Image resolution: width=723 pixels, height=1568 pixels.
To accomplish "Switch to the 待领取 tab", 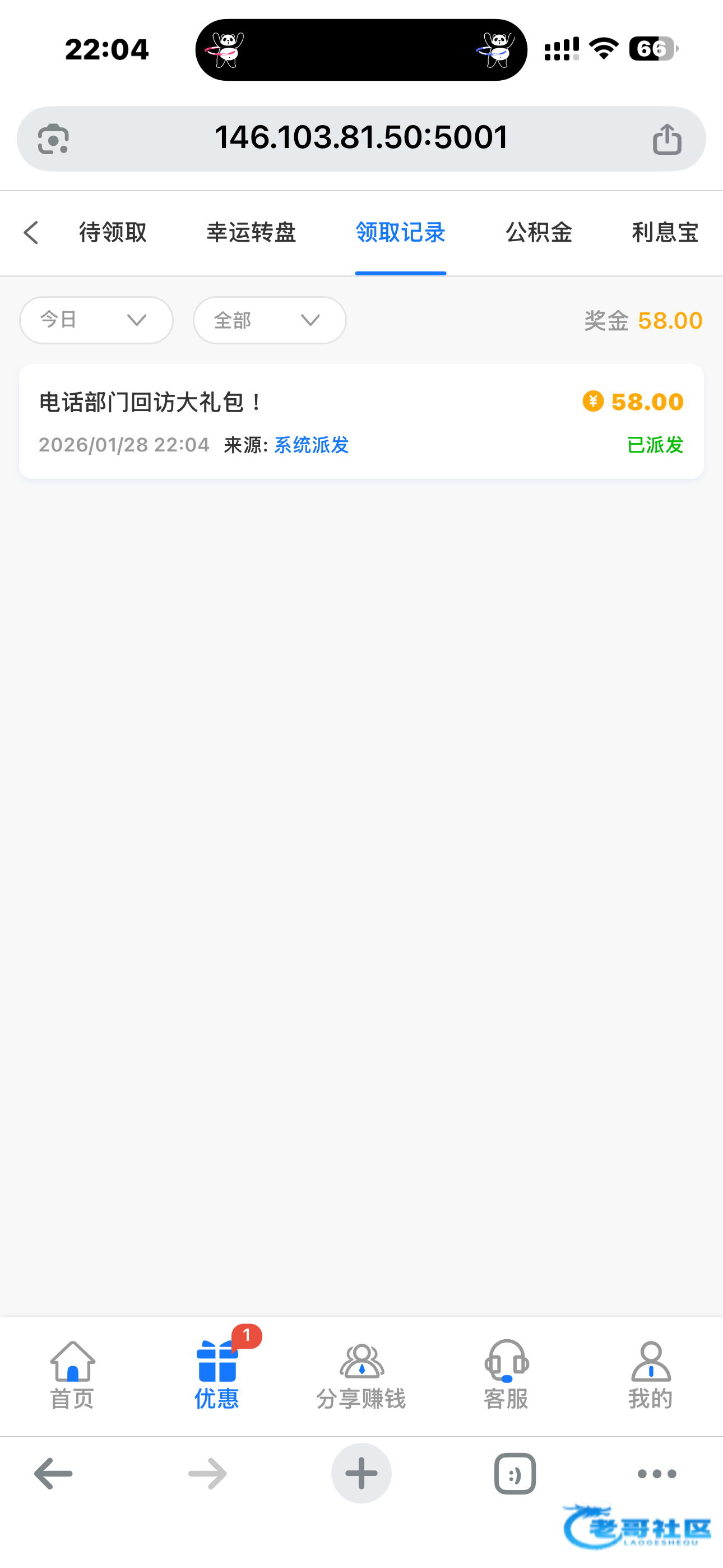I will [113, 233].
